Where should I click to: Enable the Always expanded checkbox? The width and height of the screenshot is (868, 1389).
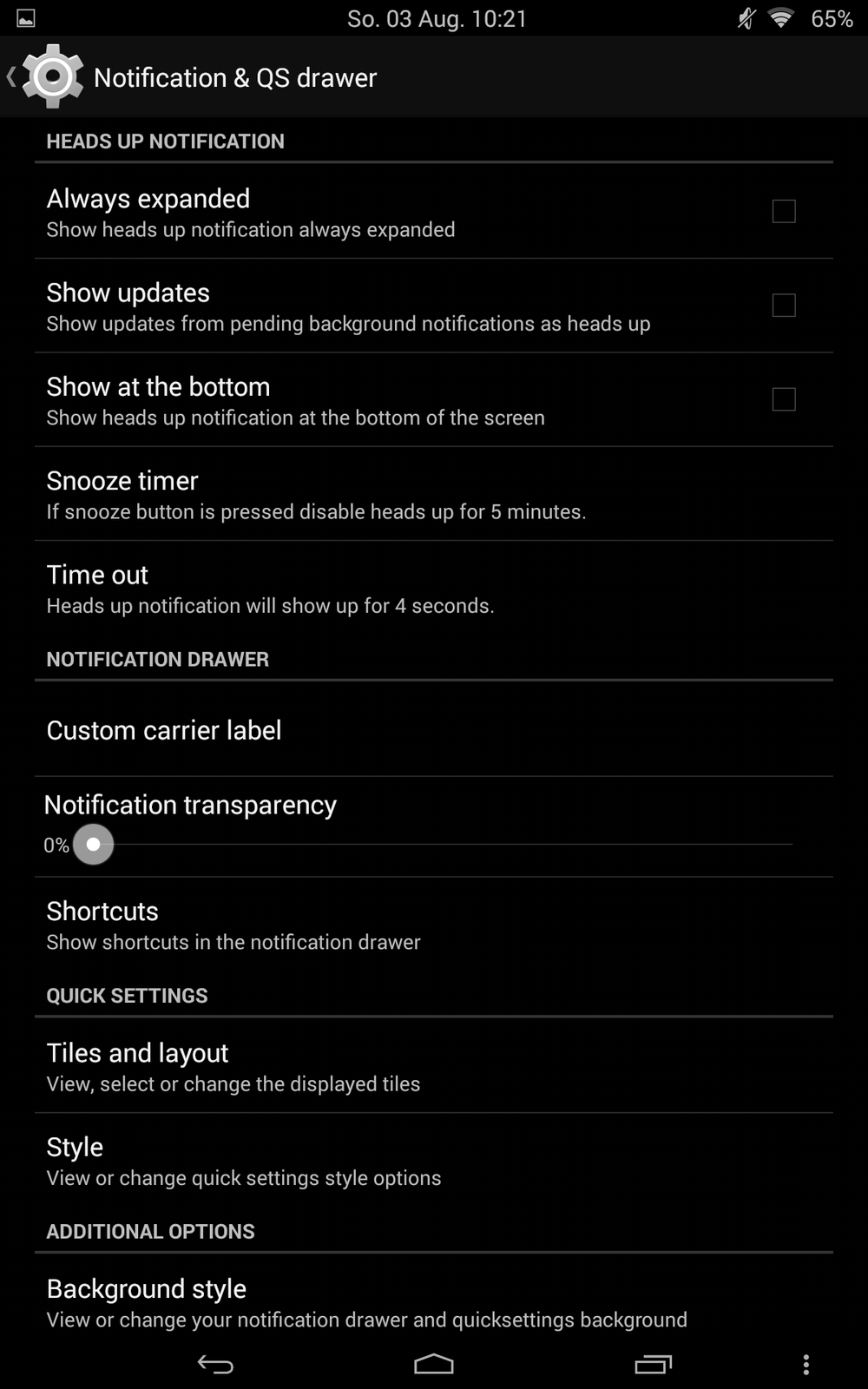pos(783,211)
